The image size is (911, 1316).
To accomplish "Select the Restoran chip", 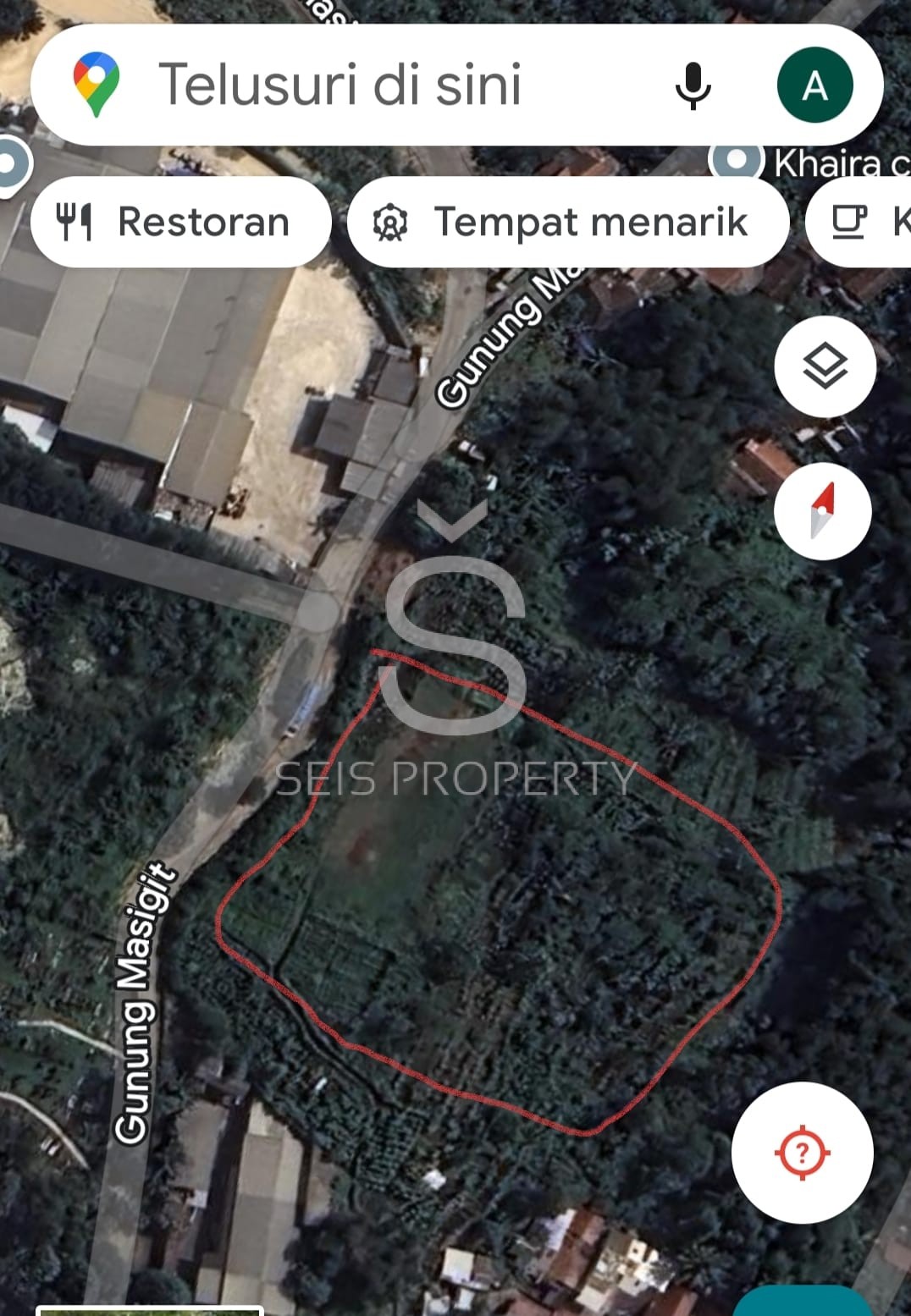I will (x=180, y=223).
